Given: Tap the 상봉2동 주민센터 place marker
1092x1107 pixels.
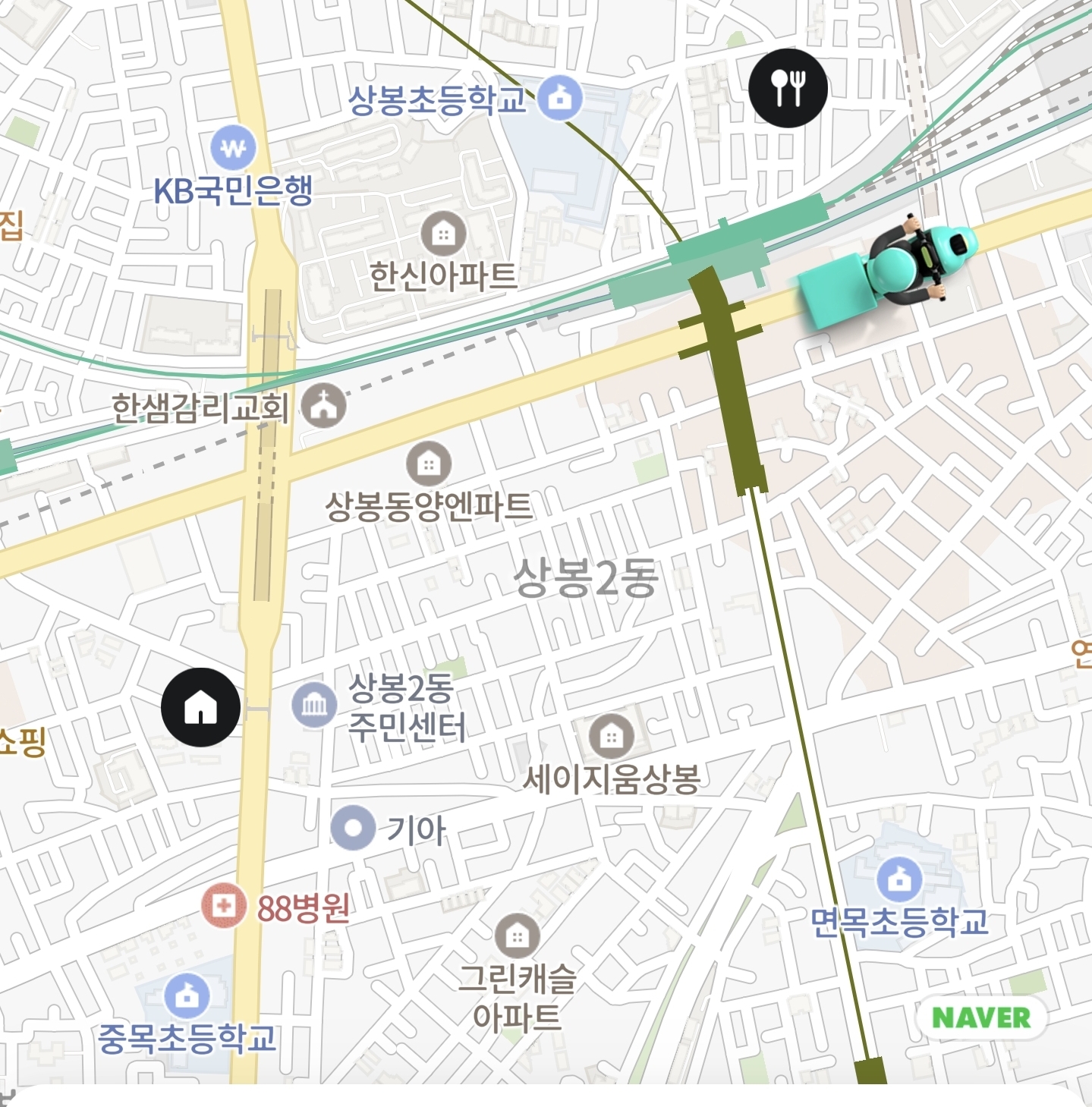Looking at the screenshot, I should coord(314,705).
